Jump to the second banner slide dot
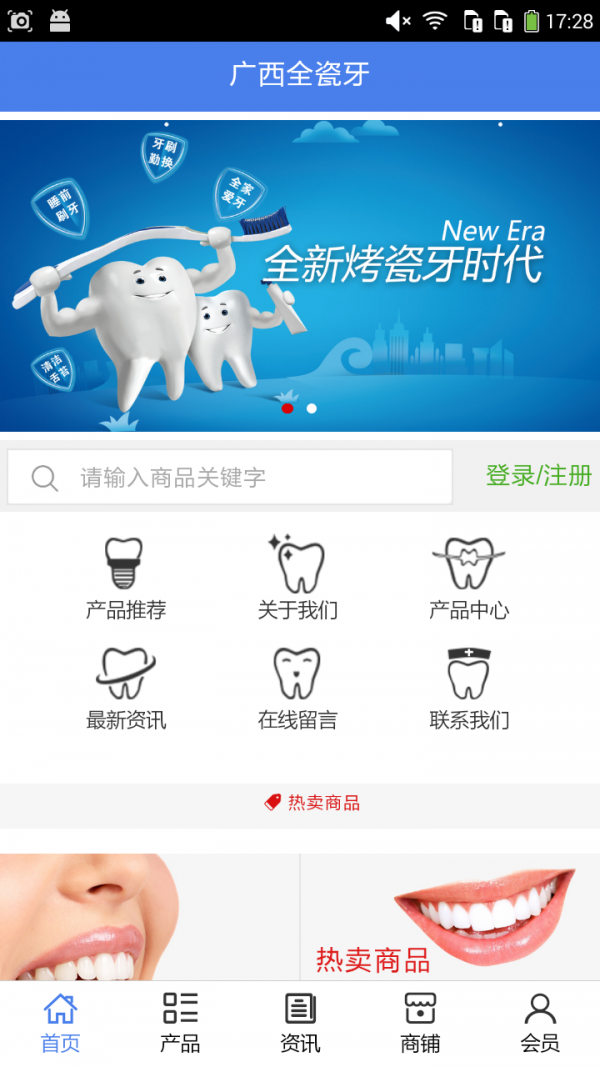This screenshot has height=1067, width=600. [x=312, y=408]
